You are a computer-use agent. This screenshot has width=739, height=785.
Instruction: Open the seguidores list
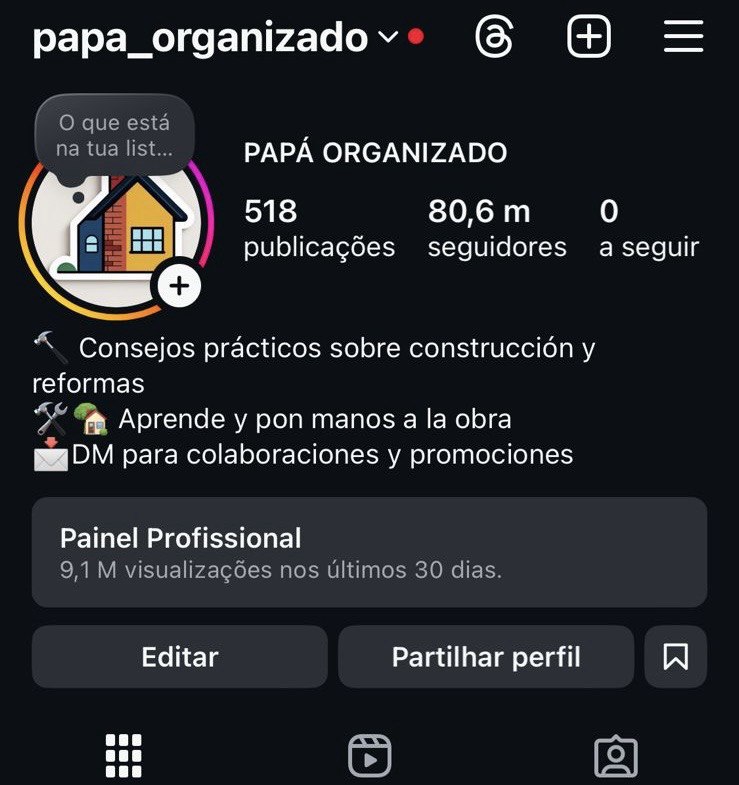(x=496, y=228)
